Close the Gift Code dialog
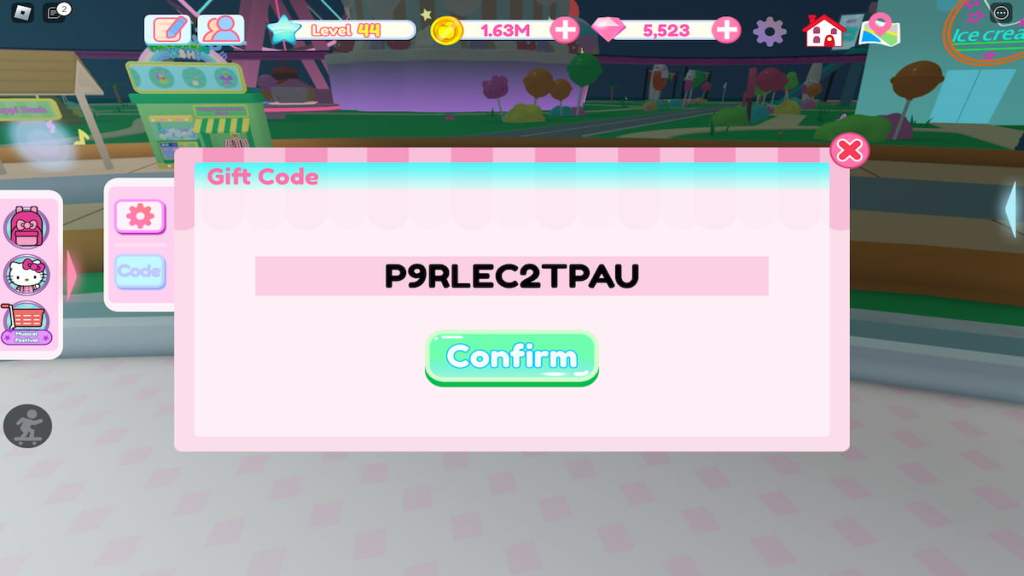The height and width of the screenshot is (576, 1024). coord(849,151)
